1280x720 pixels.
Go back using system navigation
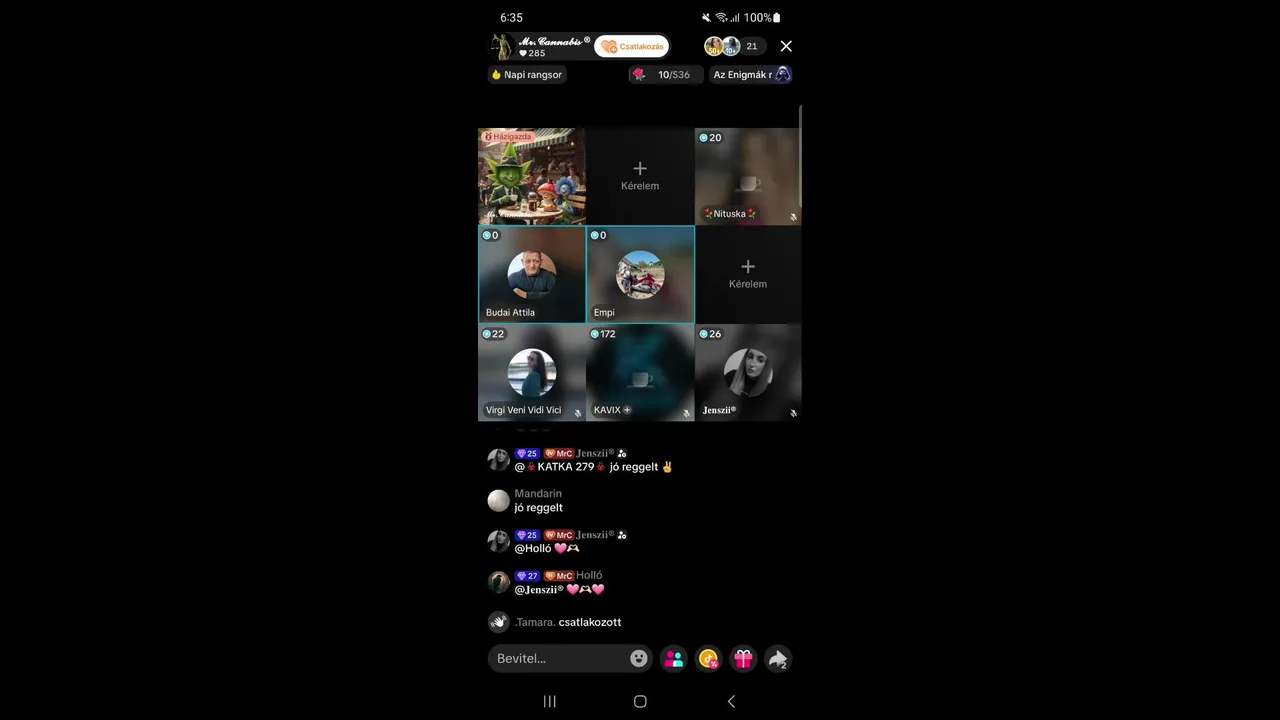pos(731,701)
